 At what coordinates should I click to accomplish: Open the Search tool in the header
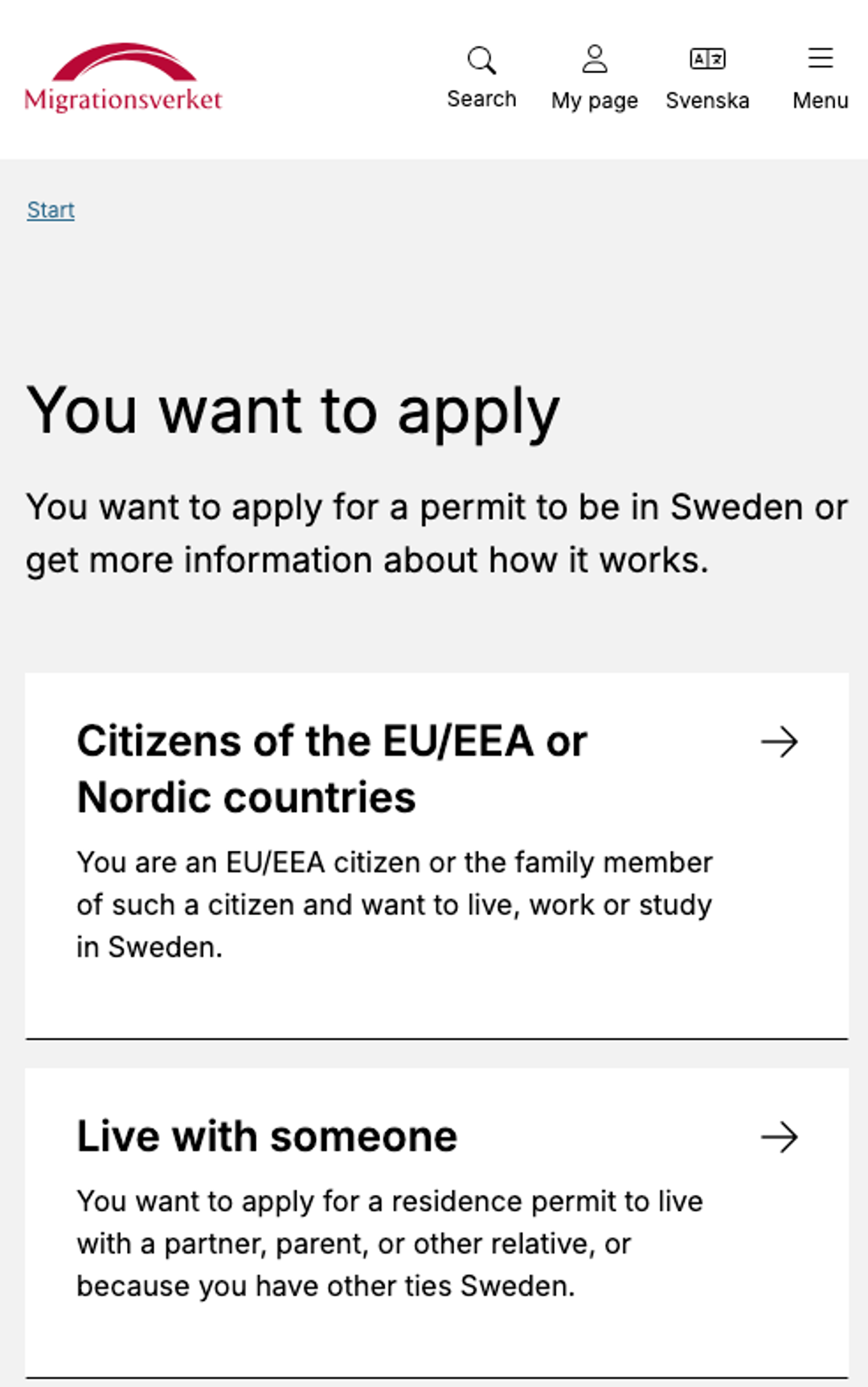(481, 78)
